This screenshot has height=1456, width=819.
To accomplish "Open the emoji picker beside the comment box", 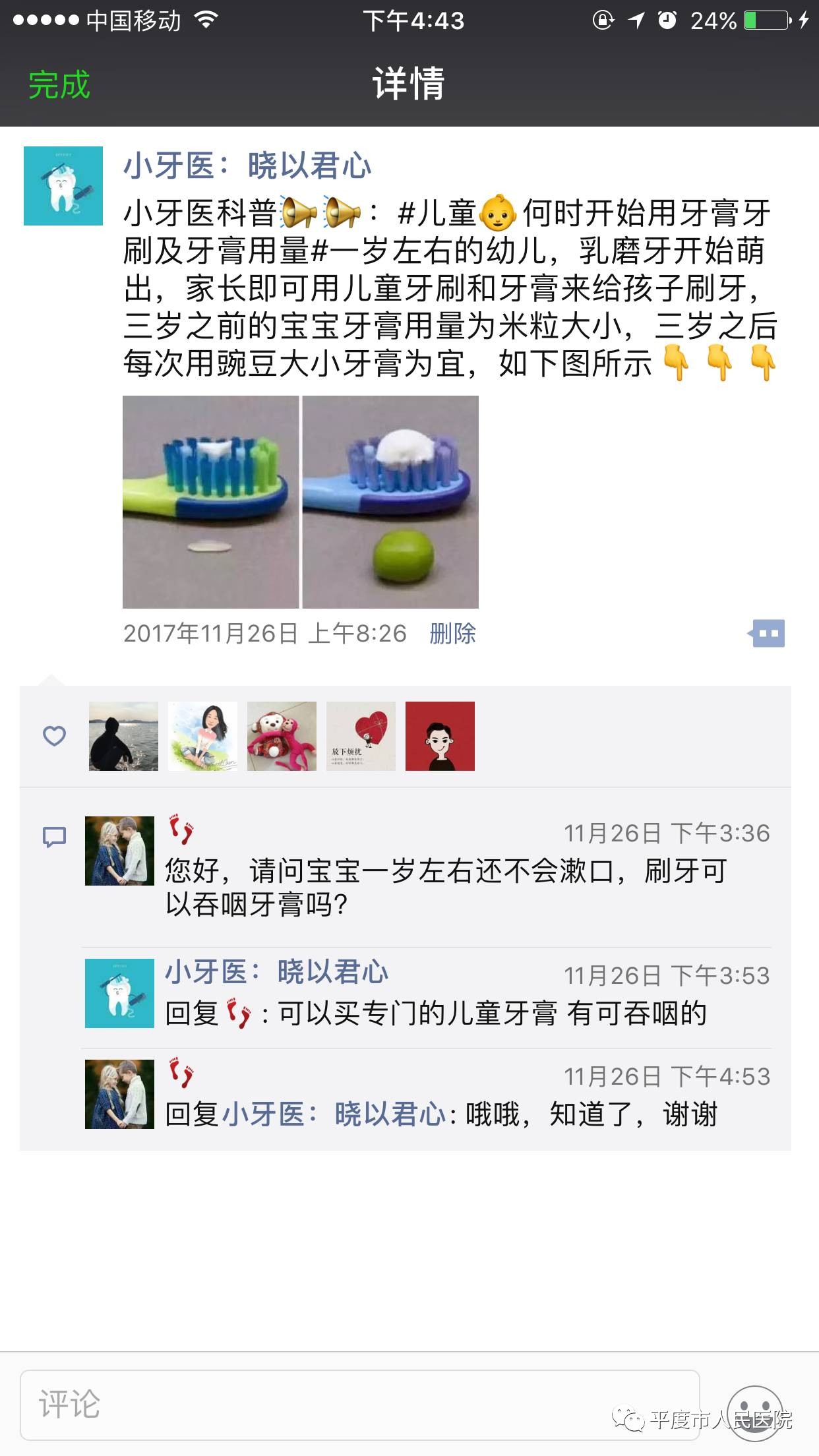I will (754, 1405).
